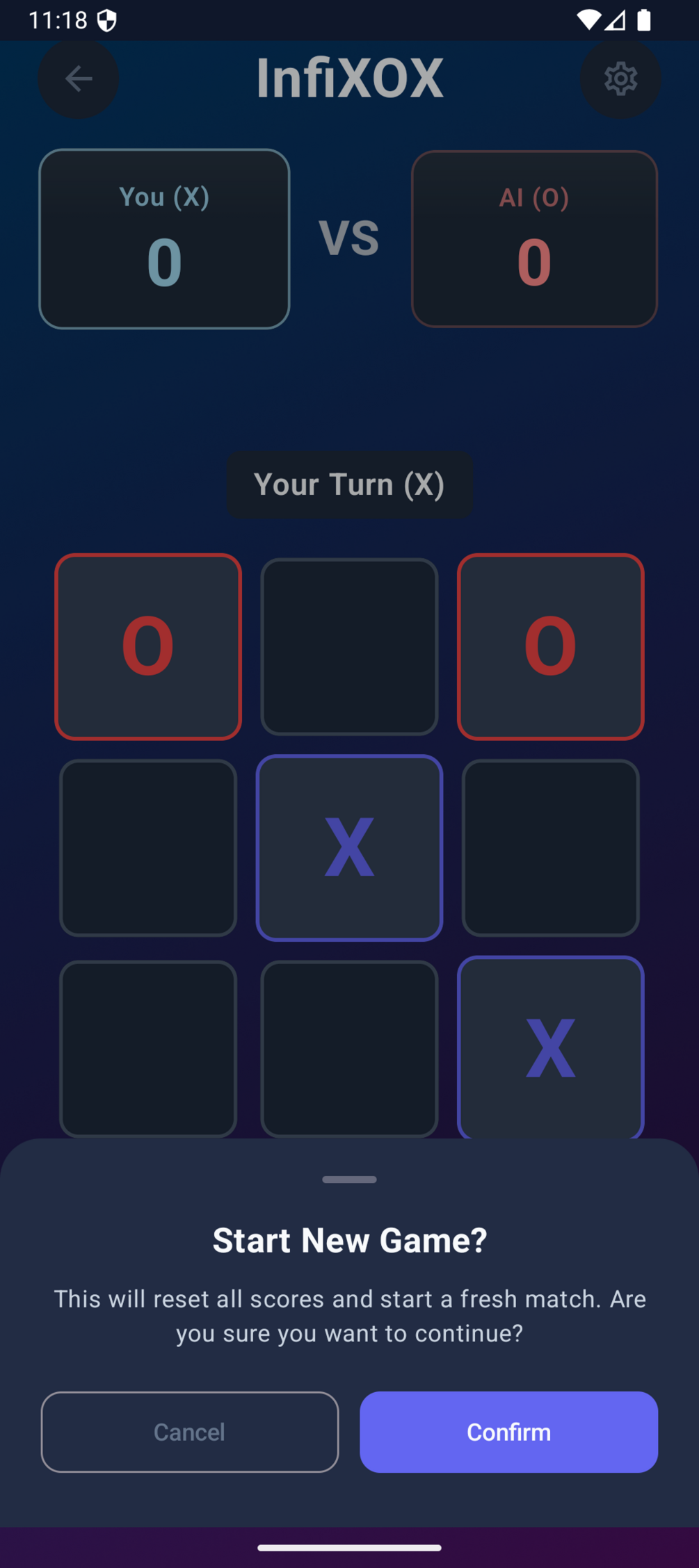Select the empty middle-left board cell
Image resolution: width=699 pixels, height=1568 pixels.
tap(147, 847)
